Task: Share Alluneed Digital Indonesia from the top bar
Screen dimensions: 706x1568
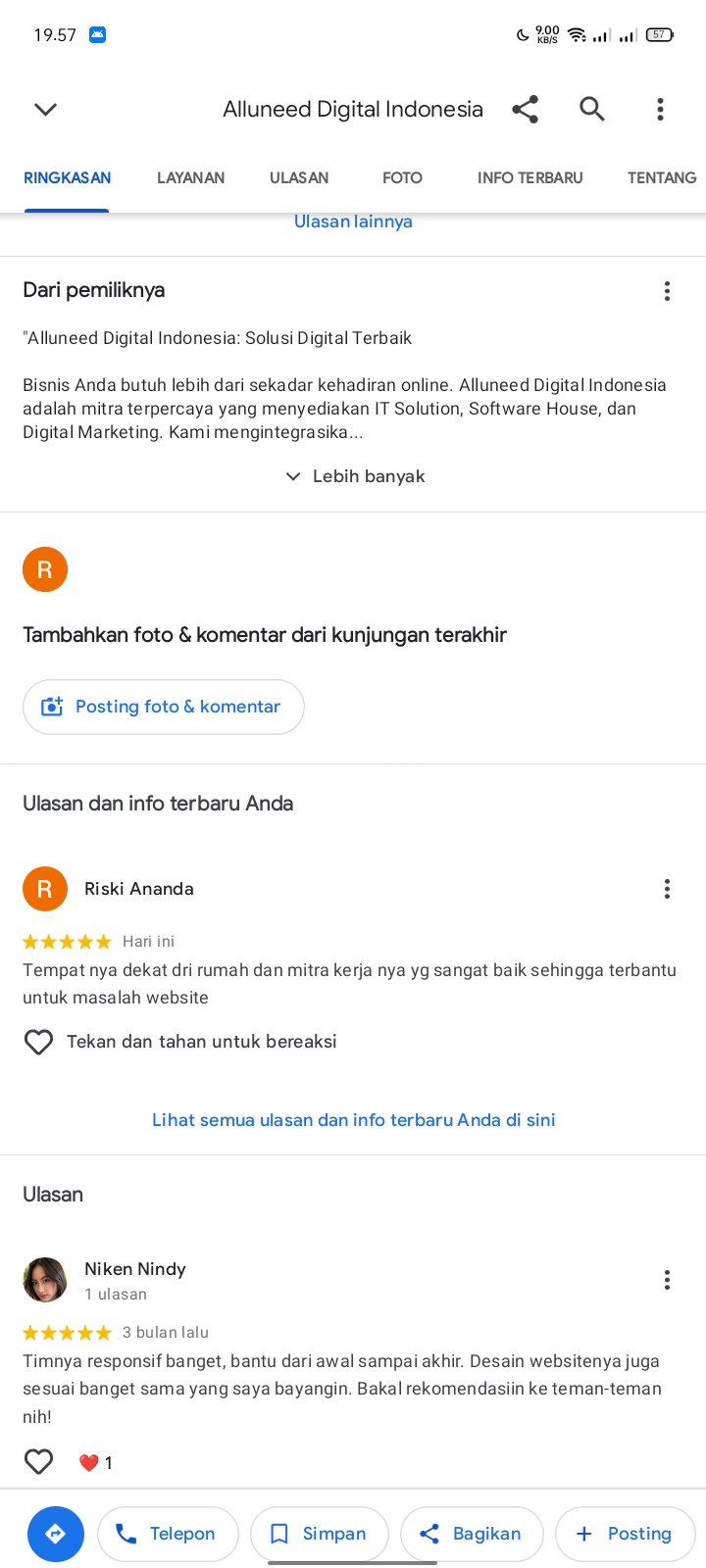Action: click(526, 109)
